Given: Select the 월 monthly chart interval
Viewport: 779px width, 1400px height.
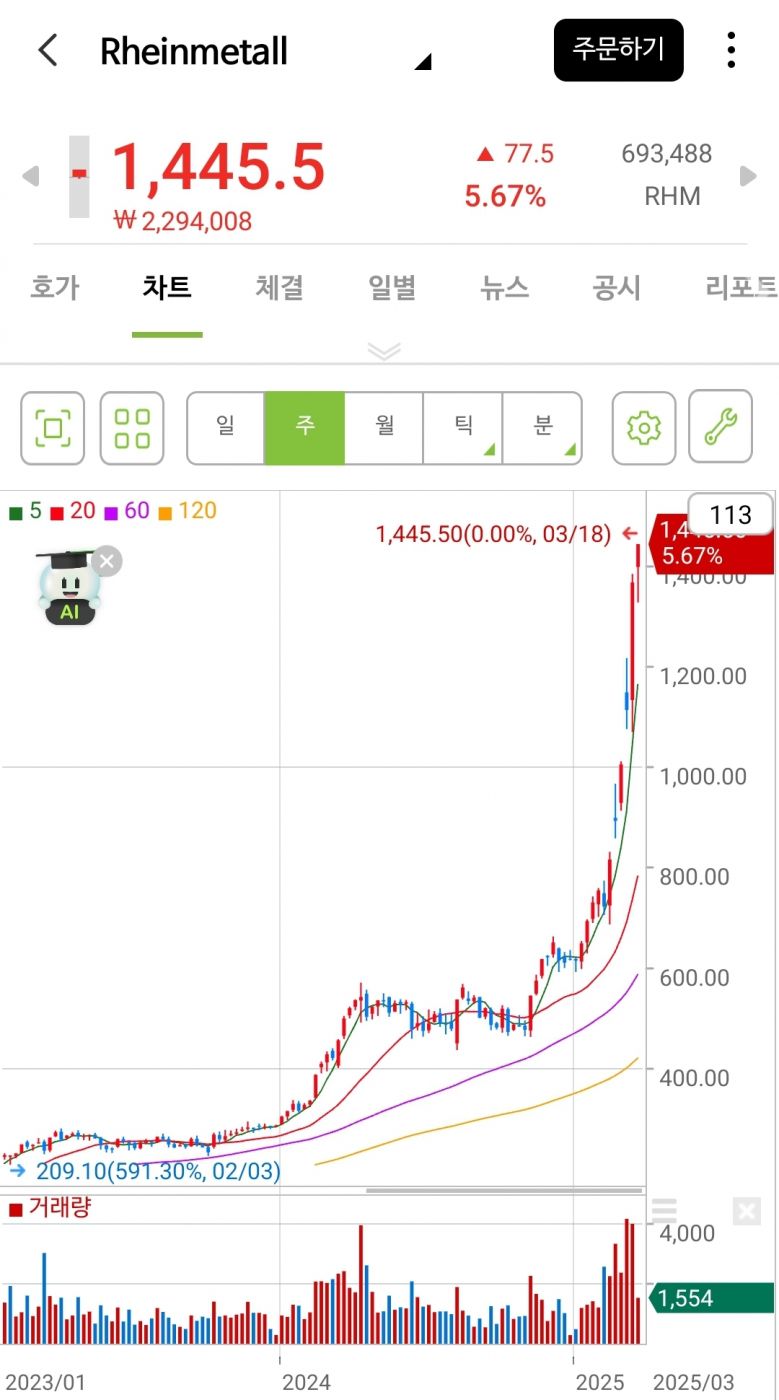Looking at the screenshot, I should tap(384, 428).
